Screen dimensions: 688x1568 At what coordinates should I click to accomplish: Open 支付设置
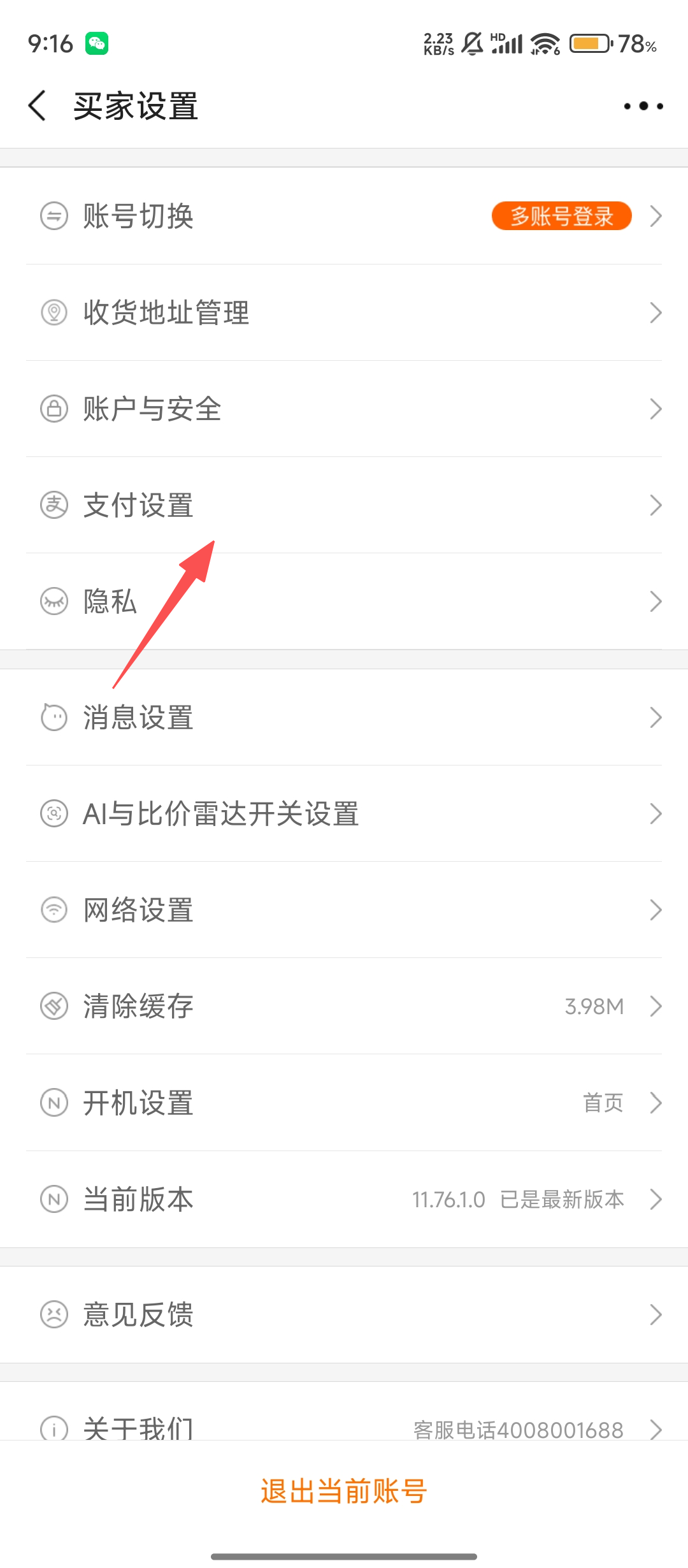[344, 505]
